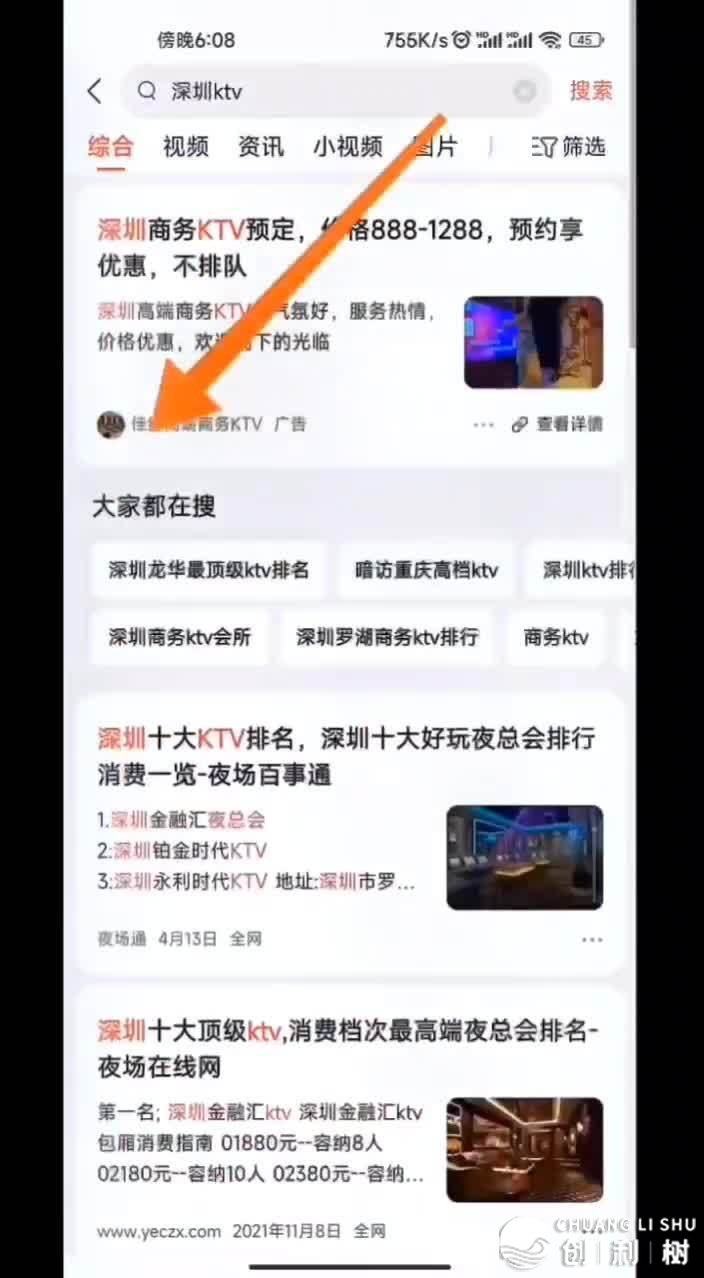Switch to the 视频 tab
The width and height of the screenshot is (704, 1278).
click(186, 147)
